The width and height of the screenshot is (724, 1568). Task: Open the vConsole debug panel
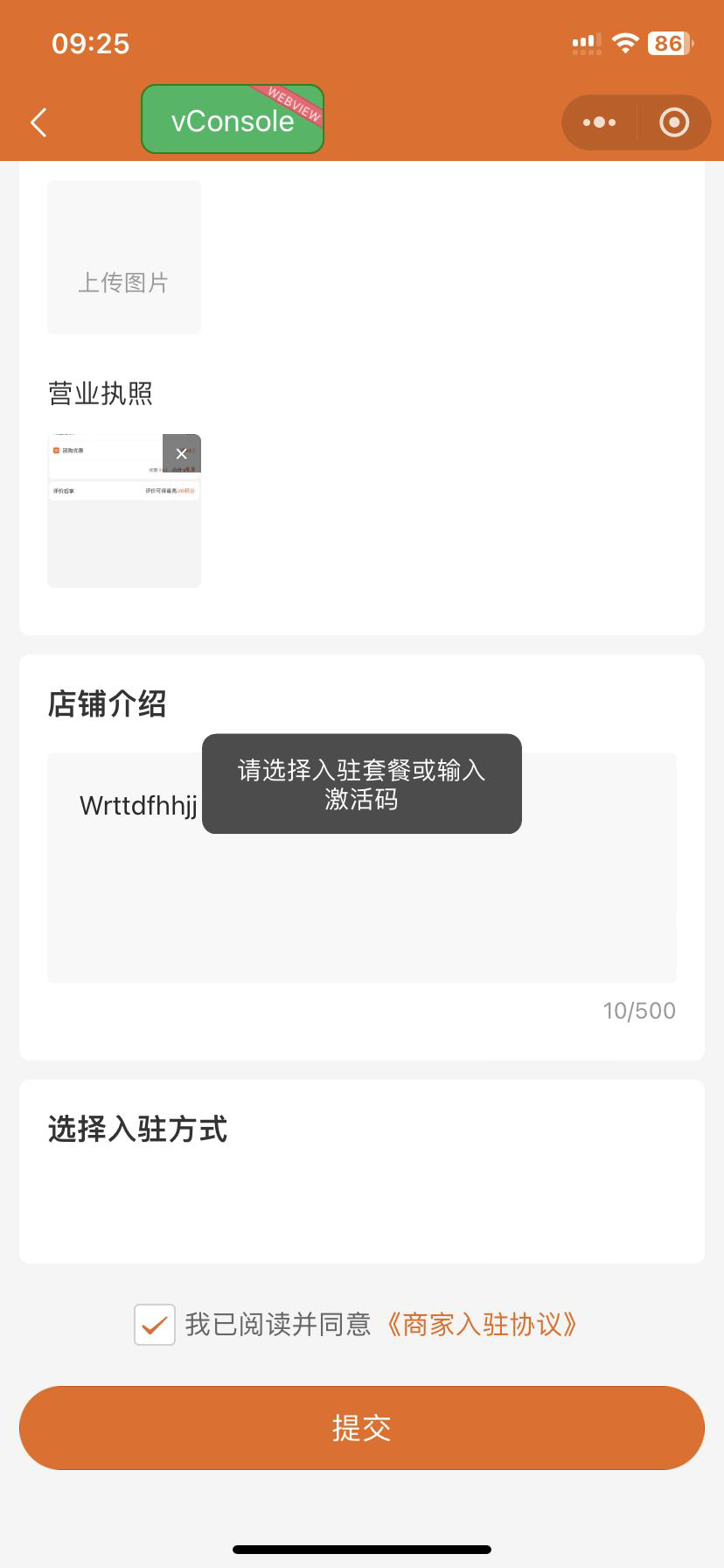pos(233,120)
